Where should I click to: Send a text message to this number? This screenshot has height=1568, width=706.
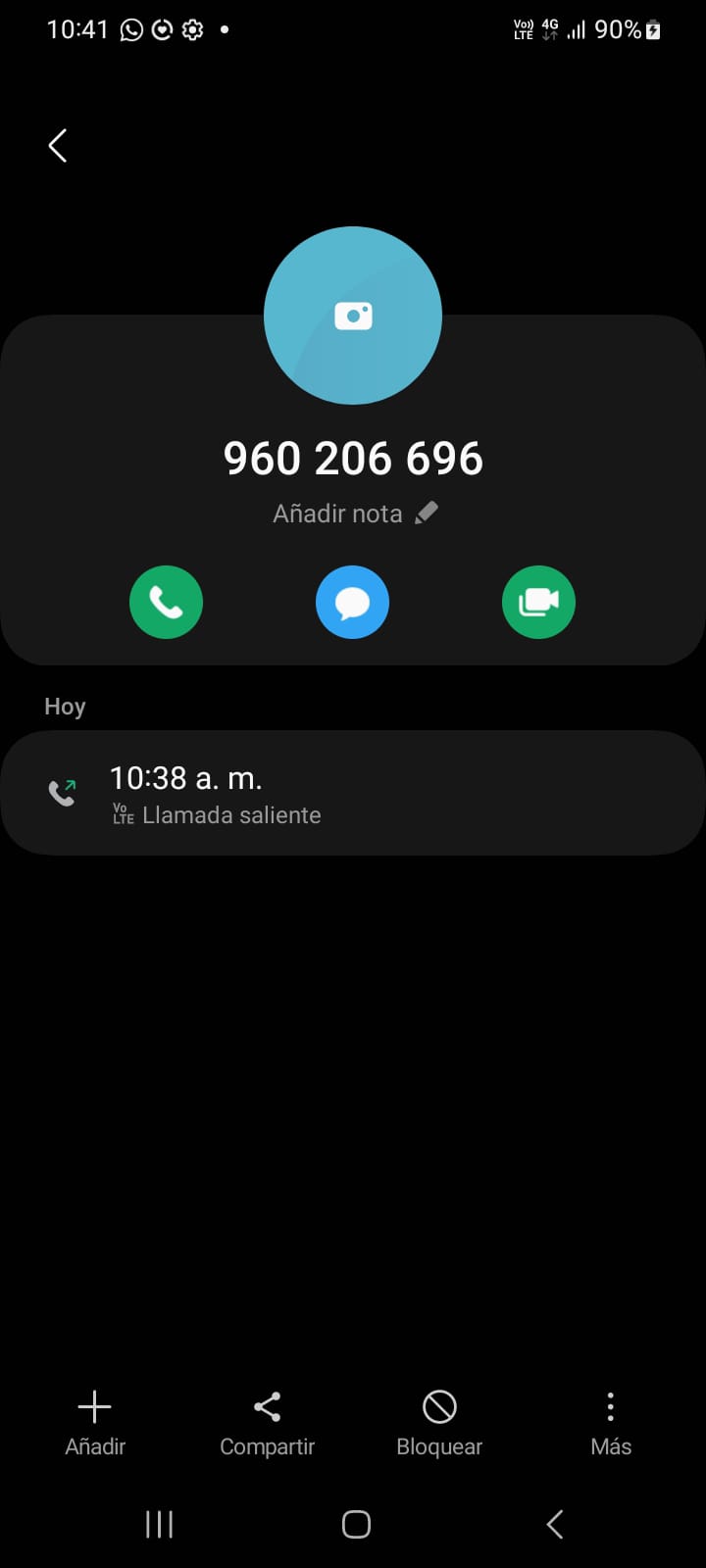point(352,602)
